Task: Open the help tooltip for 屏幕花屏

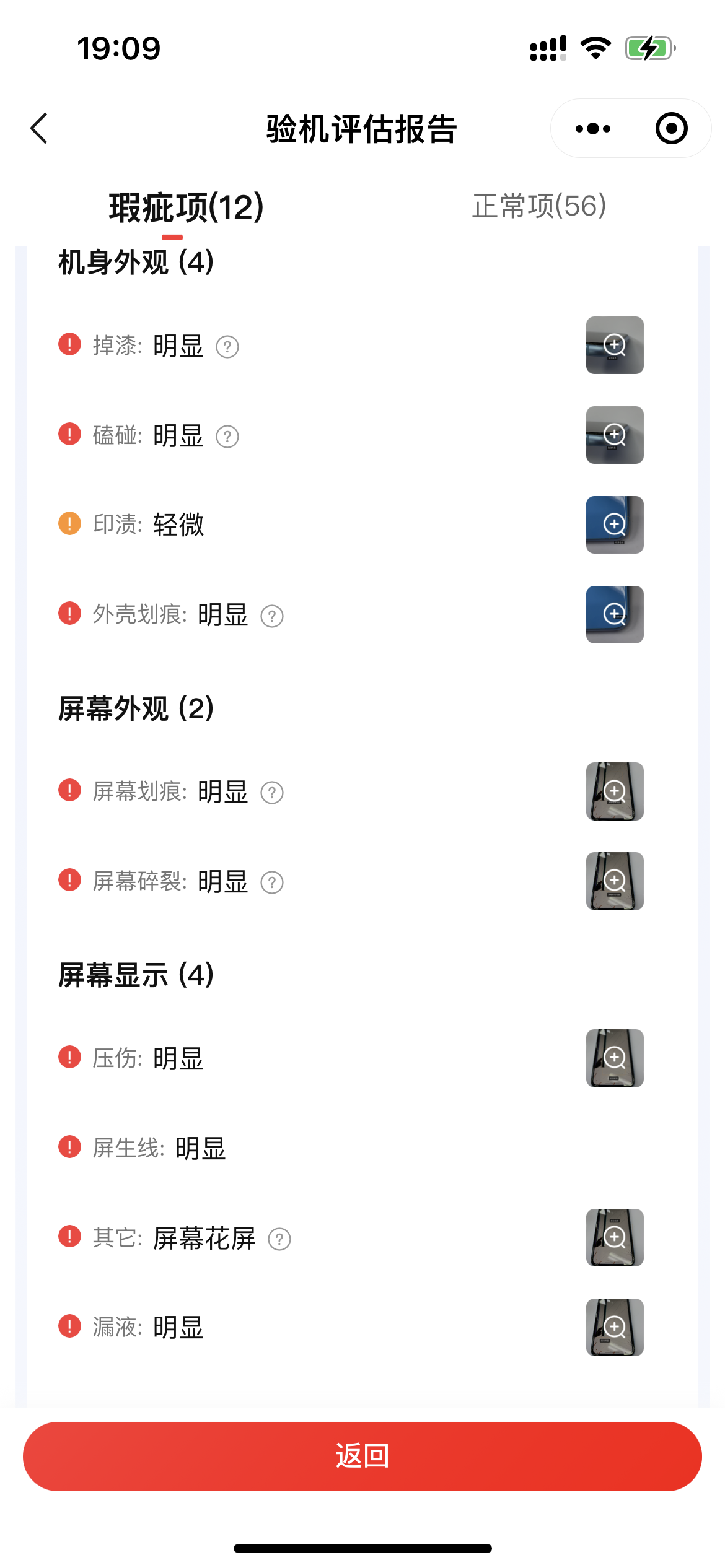Action: (280, 1239)
